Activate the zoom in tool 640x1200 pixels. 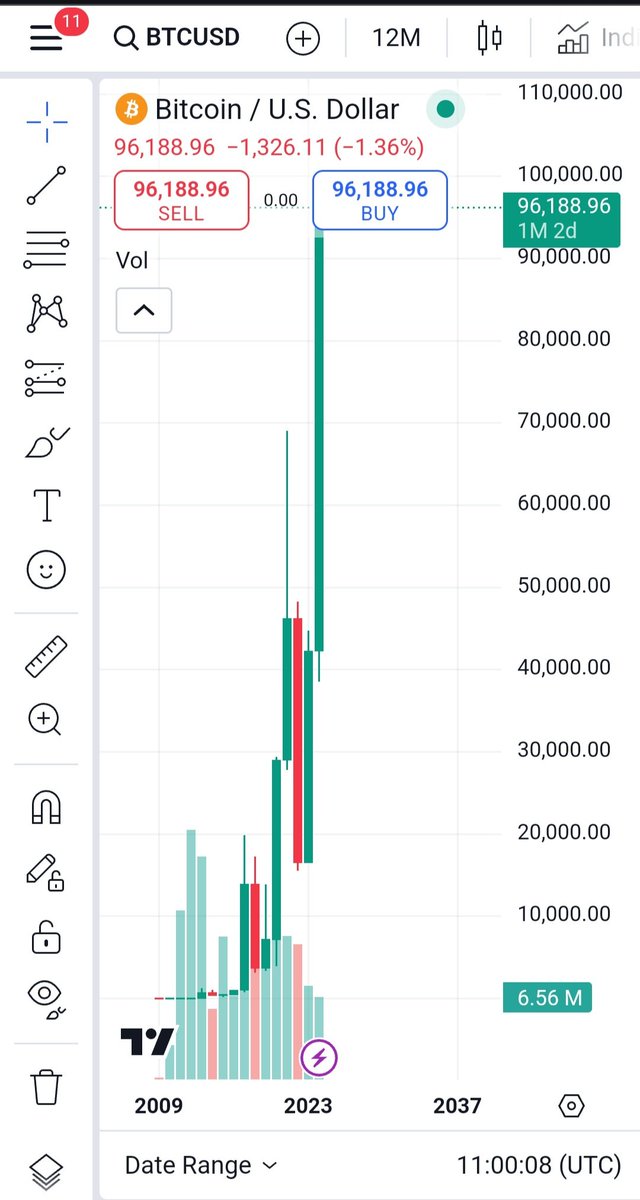(46, 719)
